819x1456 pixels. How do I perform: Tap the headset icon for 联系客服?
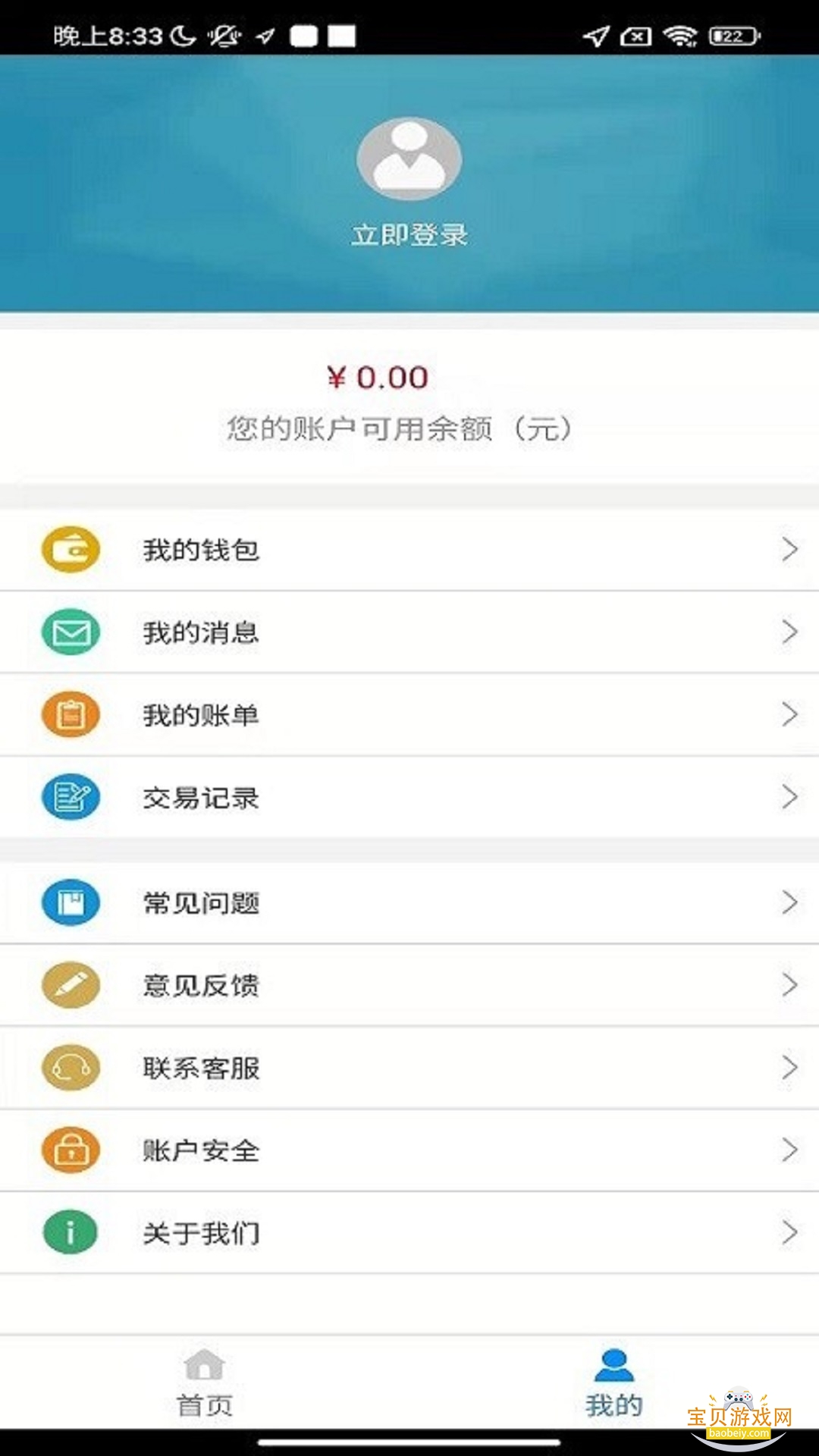coord(70,1068)
